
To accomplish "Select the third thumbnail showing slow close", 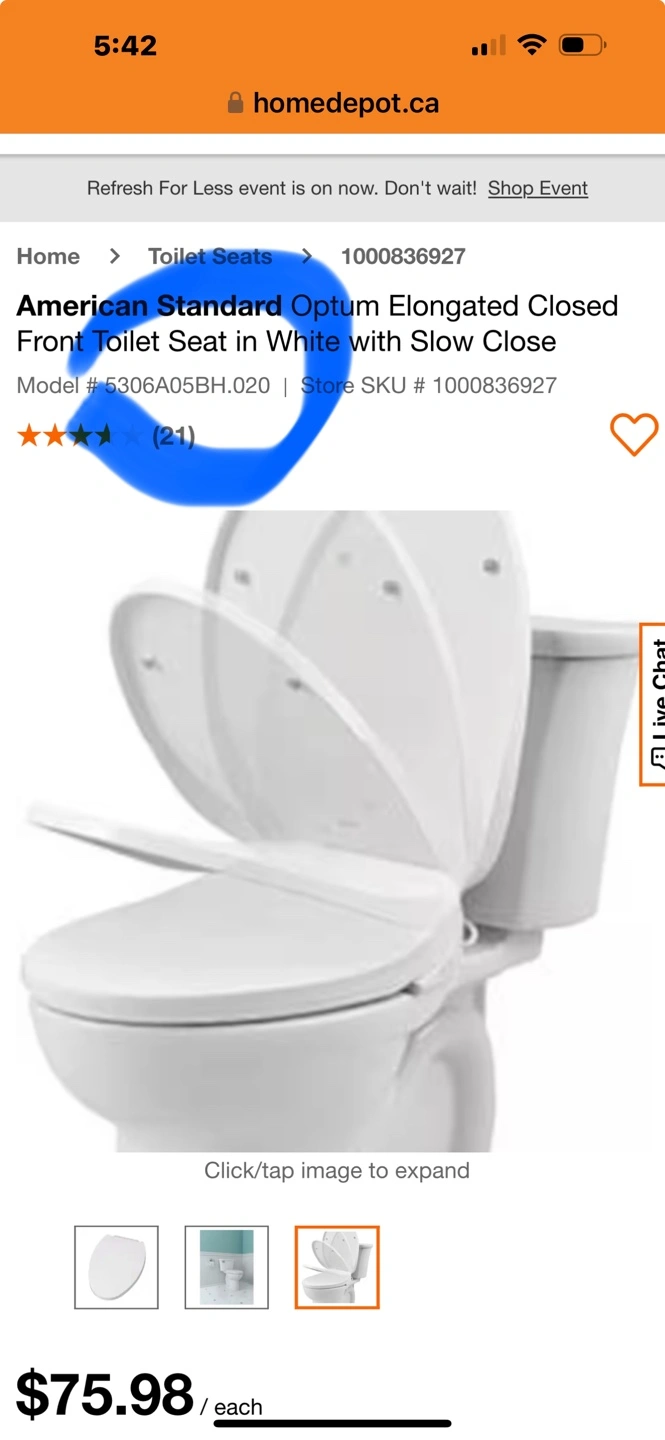I will 337,1267.
